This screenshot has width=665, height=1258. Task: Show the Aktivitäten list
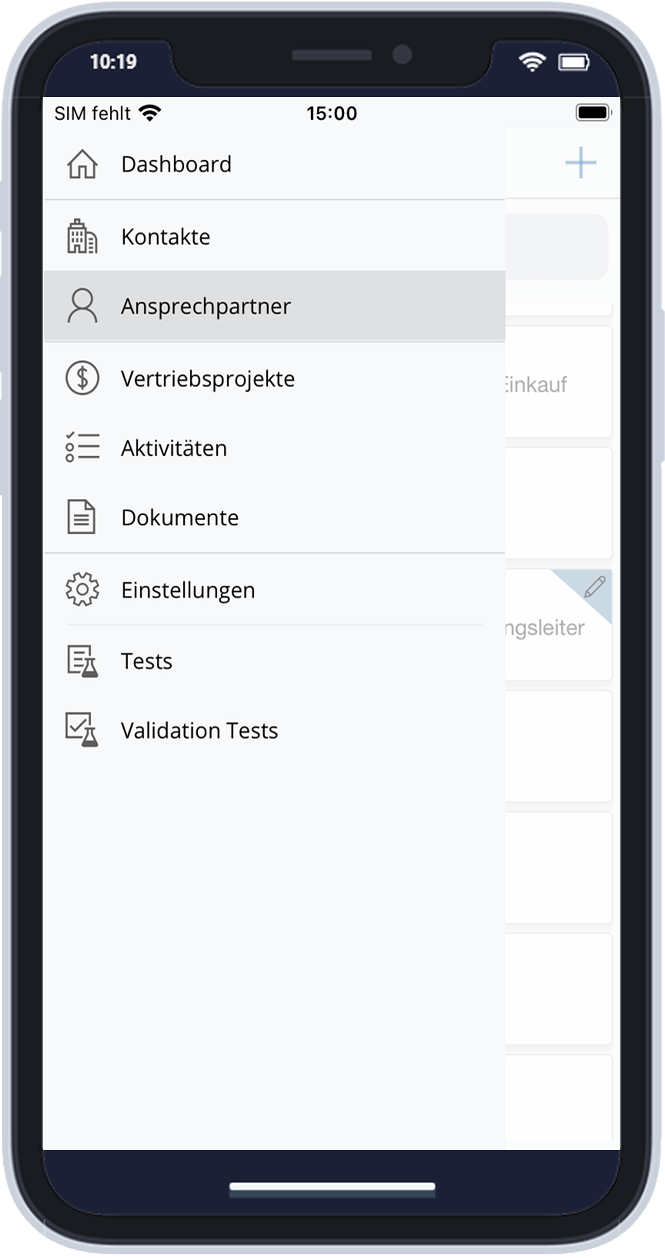274,448
